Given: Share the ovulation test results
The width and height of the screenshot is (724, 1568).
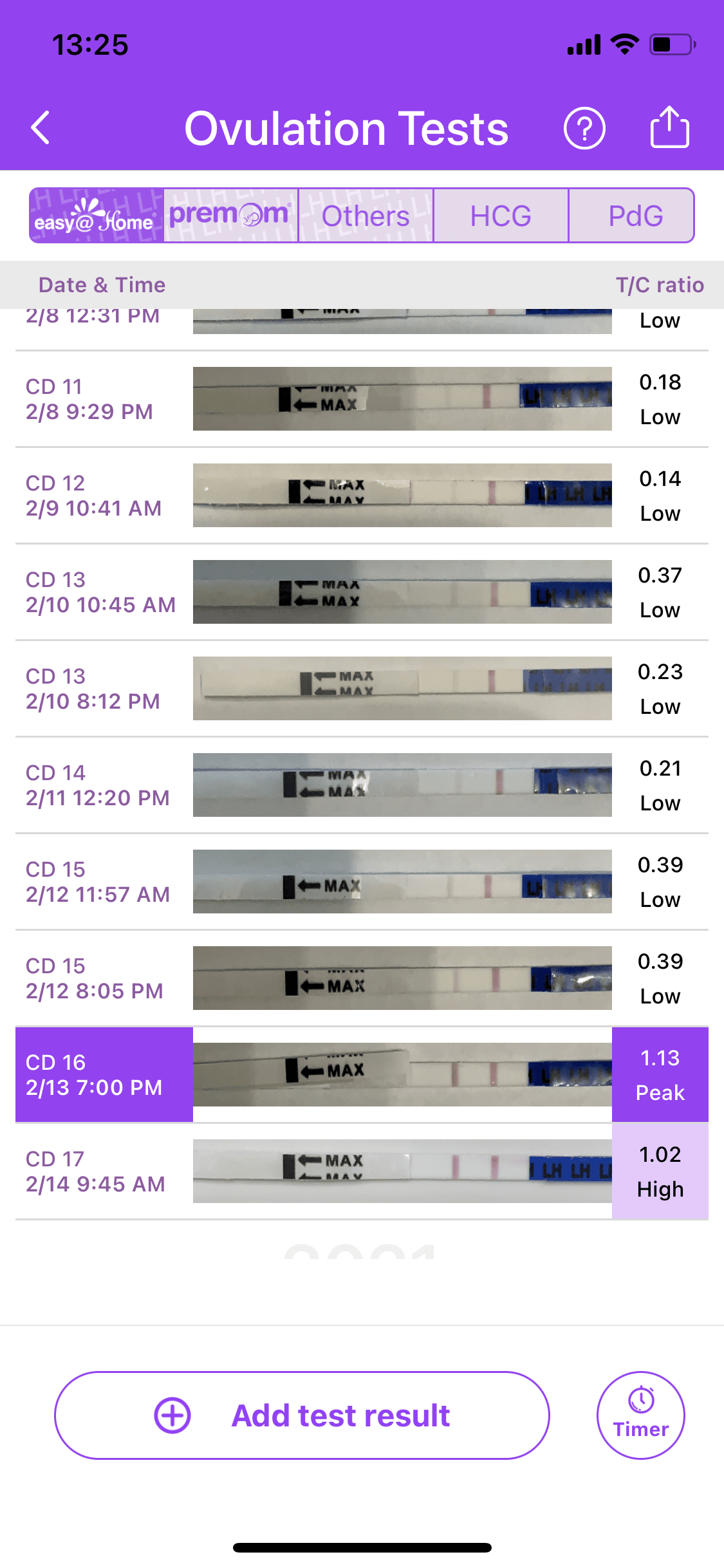Looking at the screenshot, I should (x=669, y=127).
